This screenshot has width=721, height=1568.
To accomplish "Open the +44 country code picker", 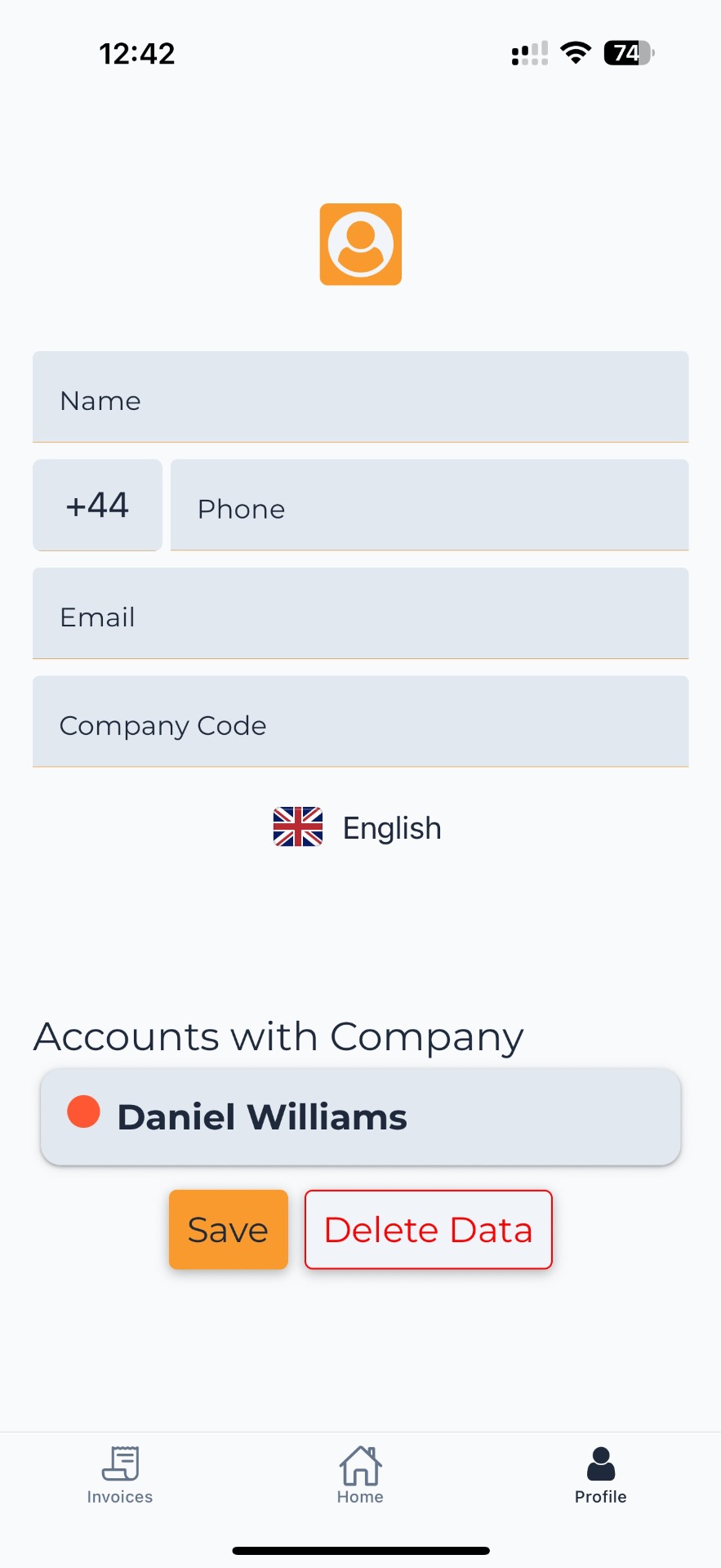I will tap(97, 505).
